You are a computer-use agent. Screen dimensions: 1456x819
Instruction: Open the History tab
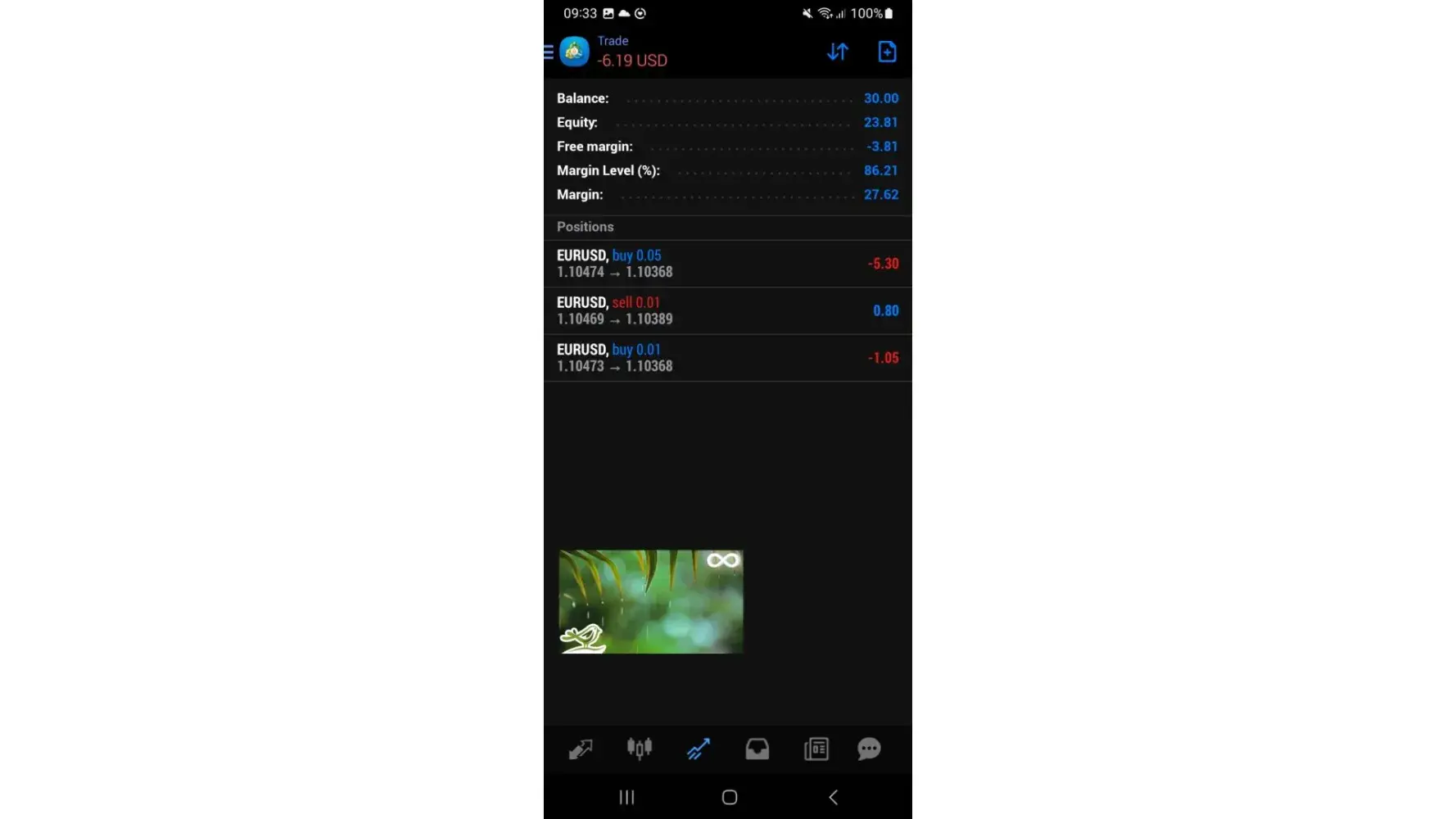tap(757, 749)
